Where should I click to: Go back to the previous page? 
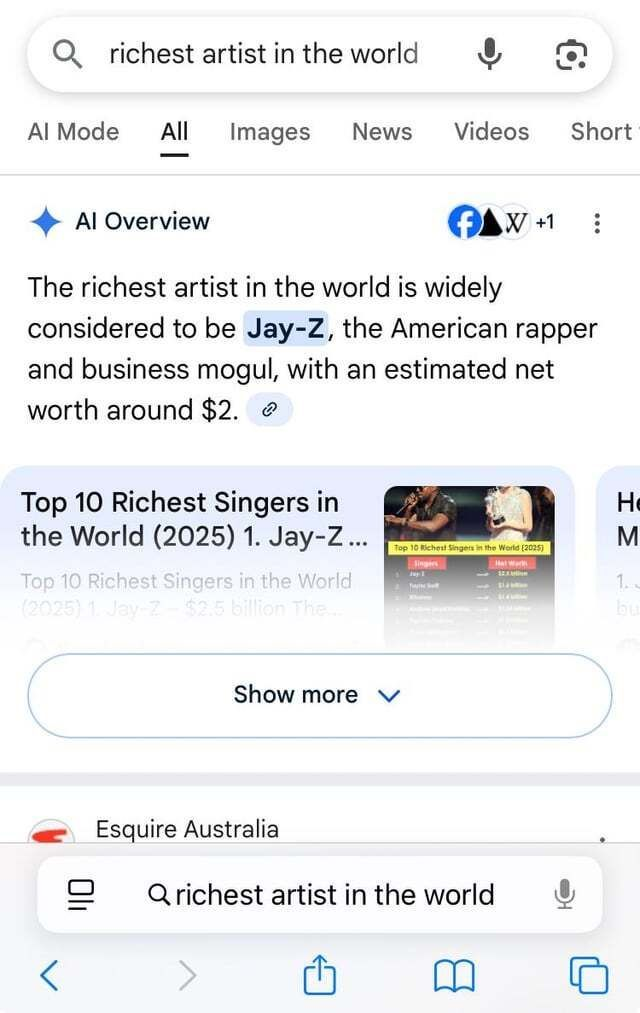click(x=48, y=974)
